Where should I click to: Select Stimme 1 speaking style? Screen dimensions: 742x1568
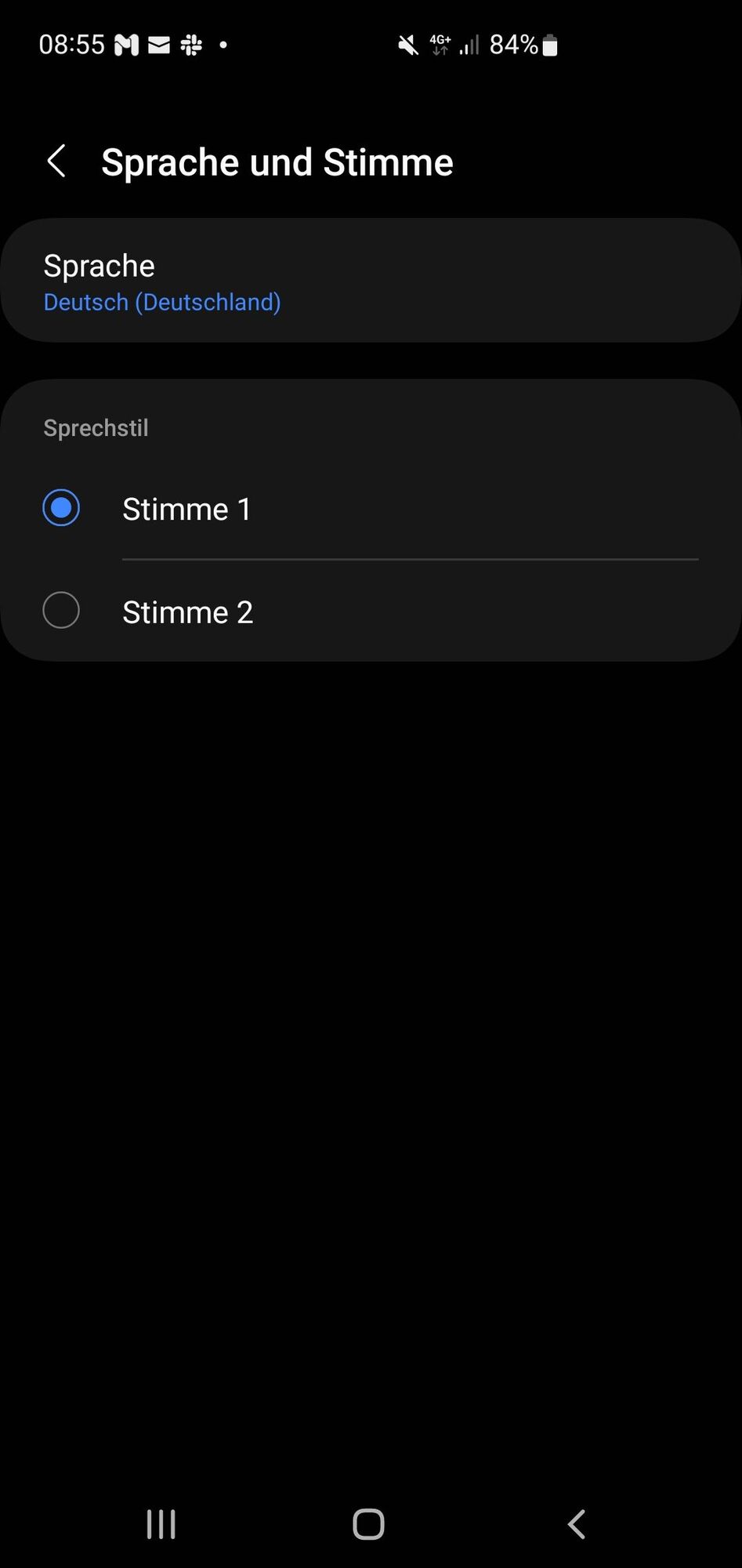[x=61, y=508]
